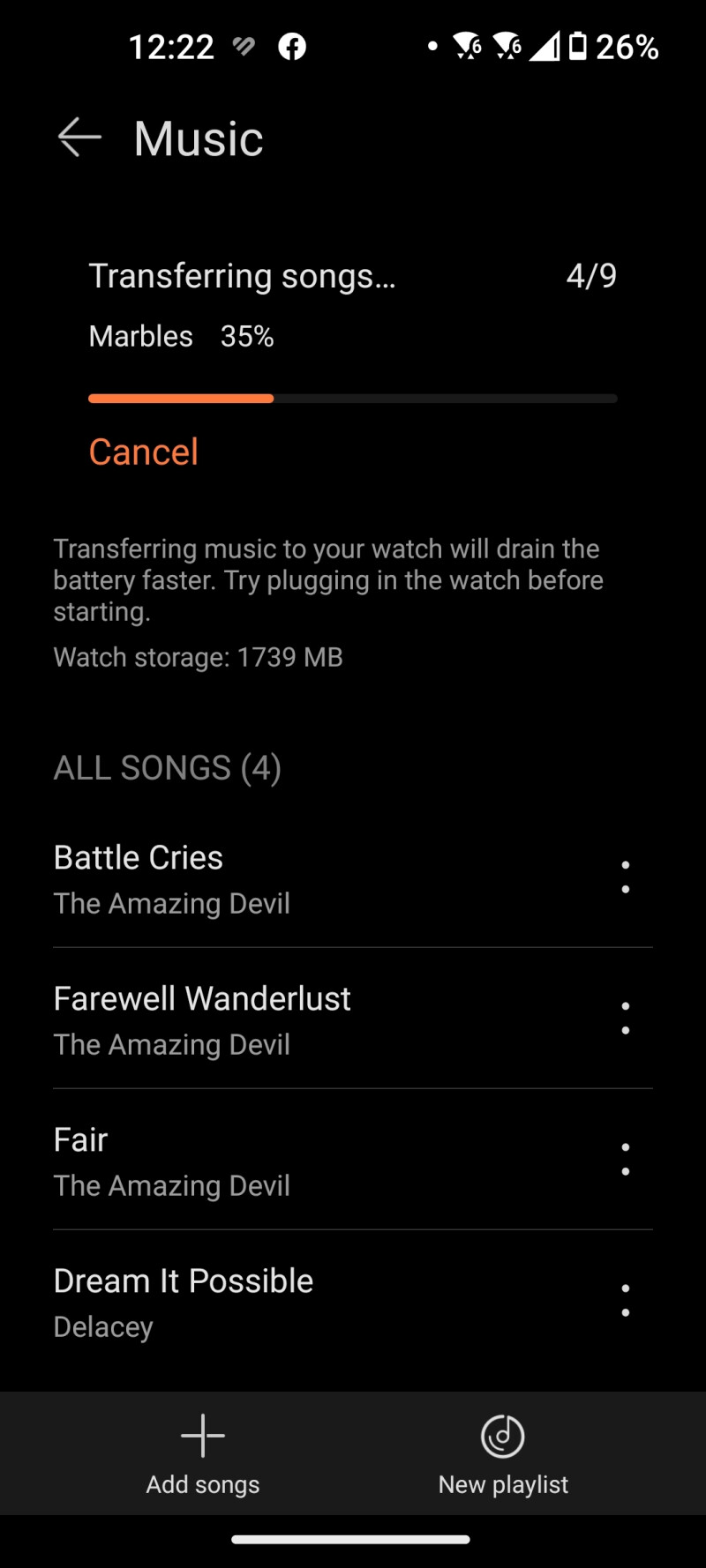
Task: Select the song Dream It Possible
Action: tap(265, 1303)
